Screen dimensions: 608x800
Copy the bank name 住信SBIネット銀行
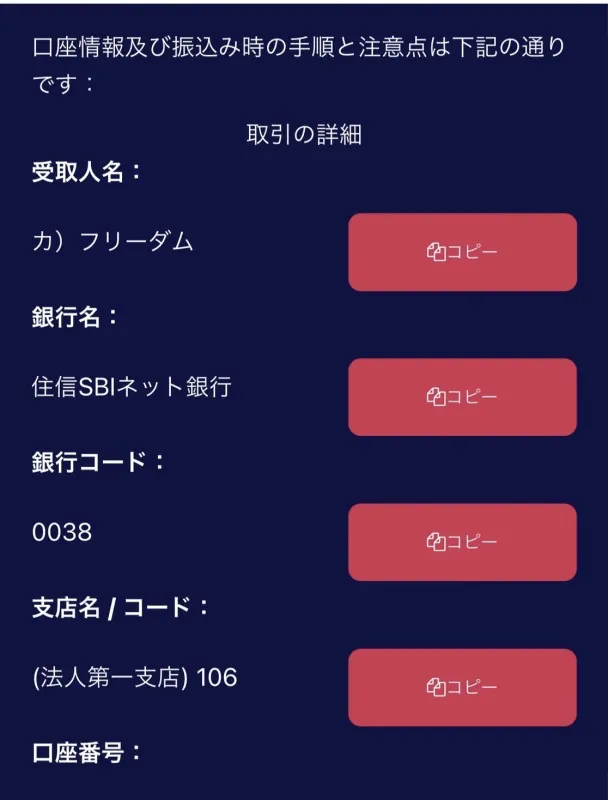click(x=462, y=397)
